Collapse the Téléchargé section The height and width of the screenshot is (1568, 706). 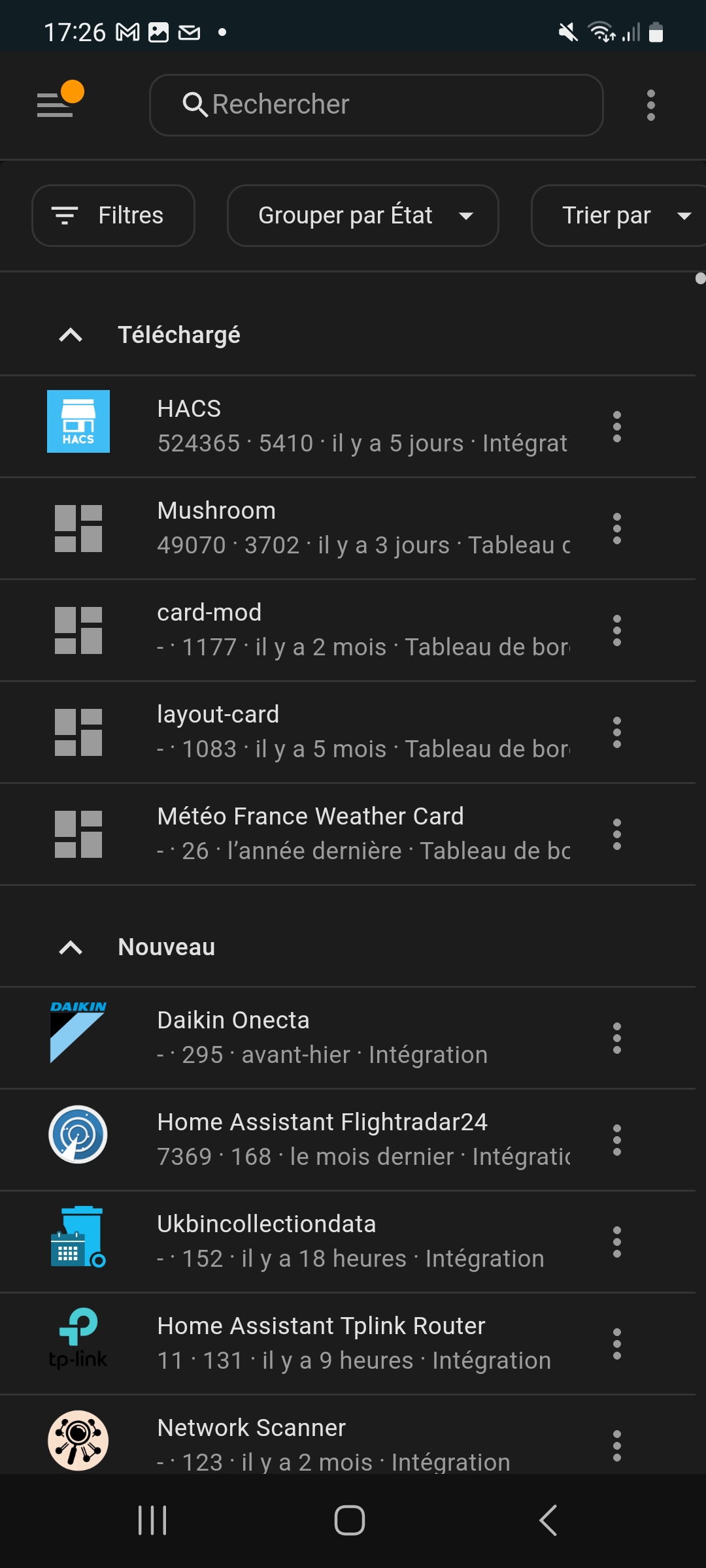click(x=71, y=335)
